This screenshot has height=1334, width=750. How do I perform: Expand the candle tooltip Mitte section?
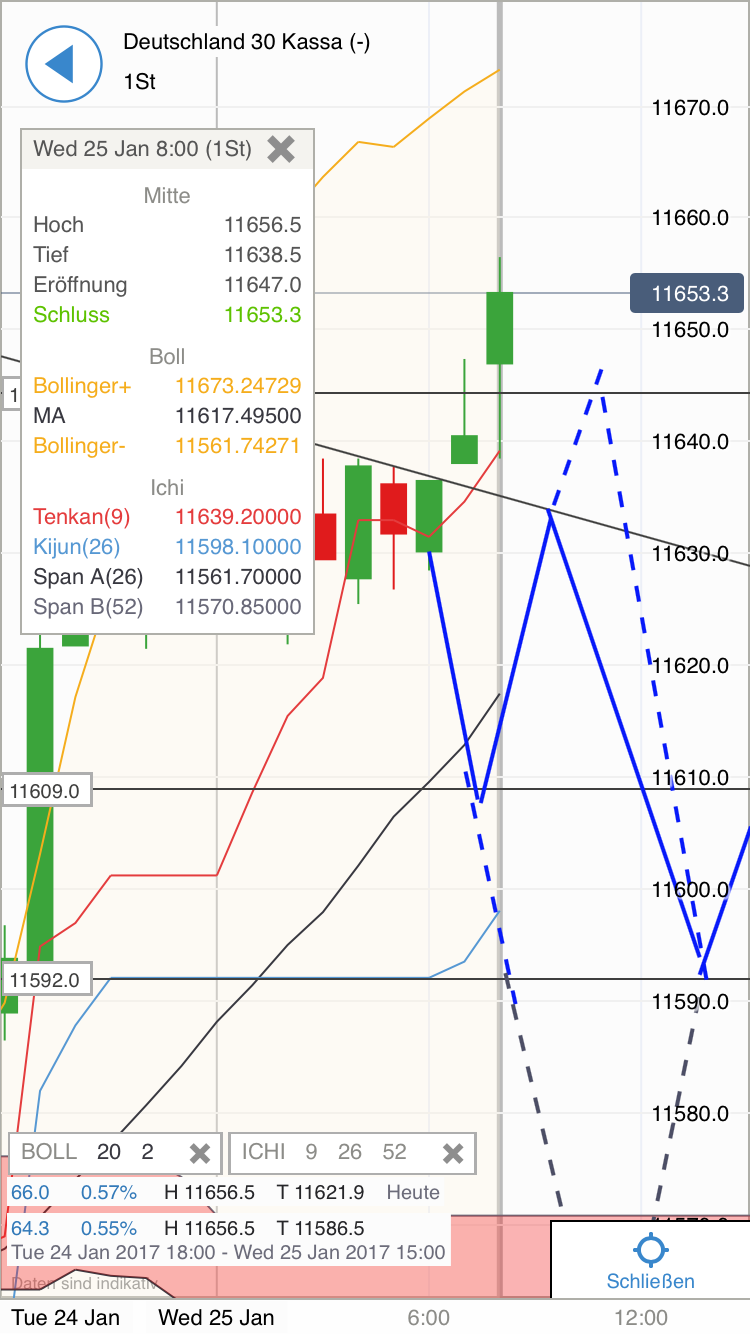[166, 196]
